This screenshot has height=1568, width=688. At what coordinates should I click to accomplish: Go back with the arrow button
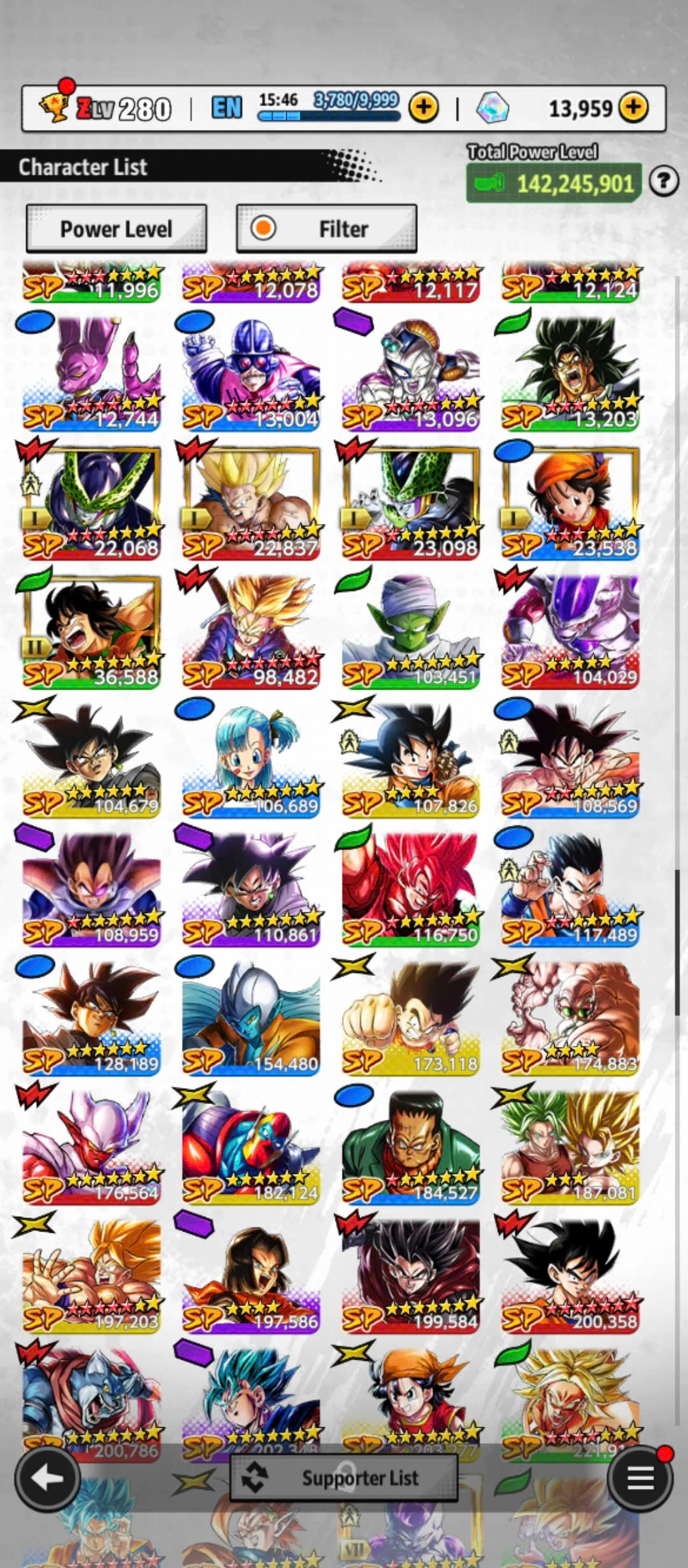(x=48, y=1477)
